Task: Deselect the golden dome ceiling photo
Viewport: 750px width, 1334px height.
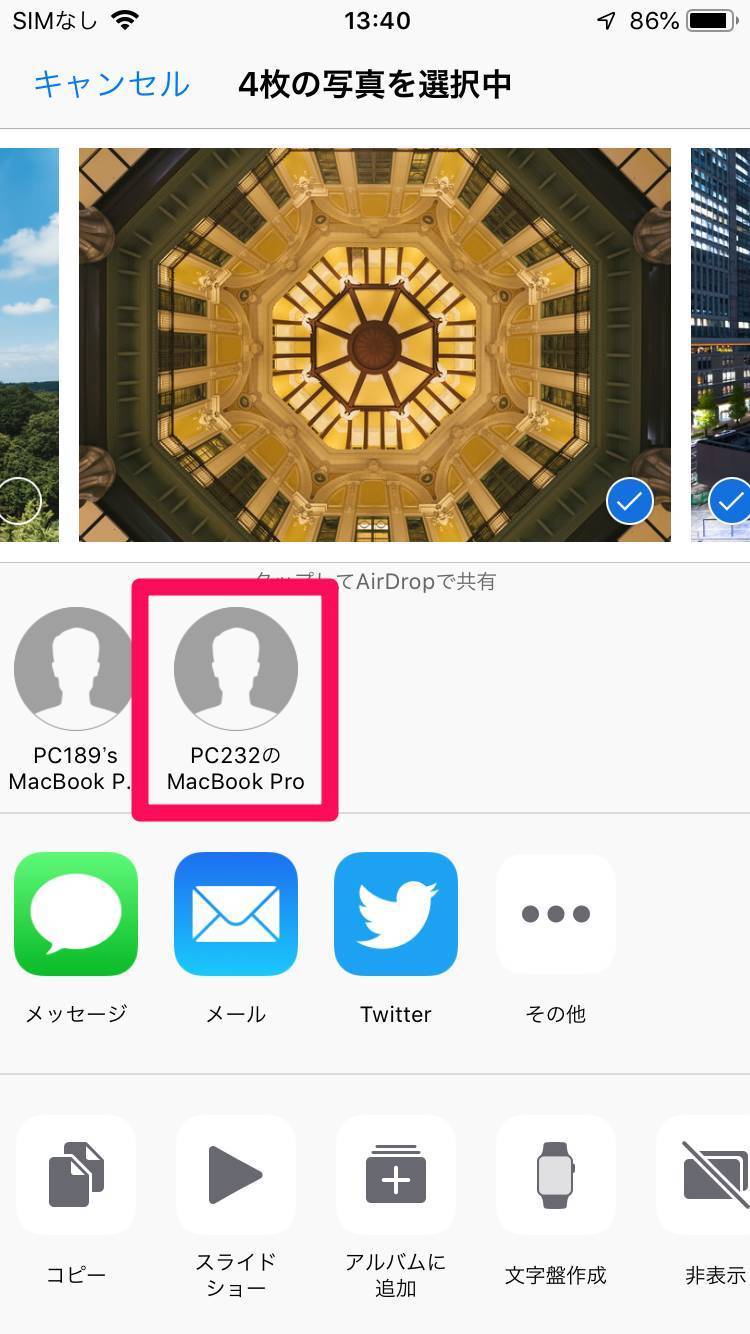Action: pyautogui.click(x=629, y=502)
